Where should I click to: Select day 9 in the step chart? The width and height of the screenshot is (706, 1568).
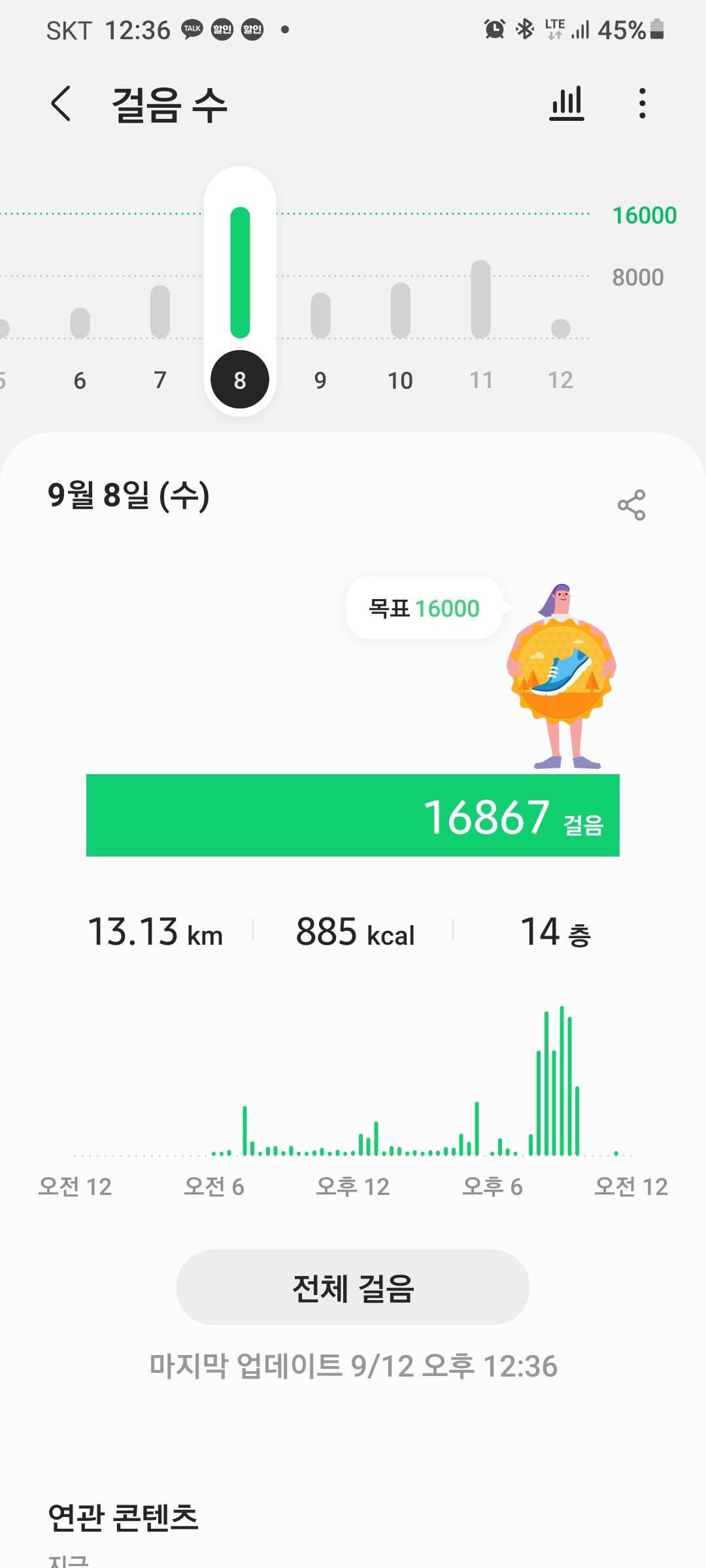320,353
